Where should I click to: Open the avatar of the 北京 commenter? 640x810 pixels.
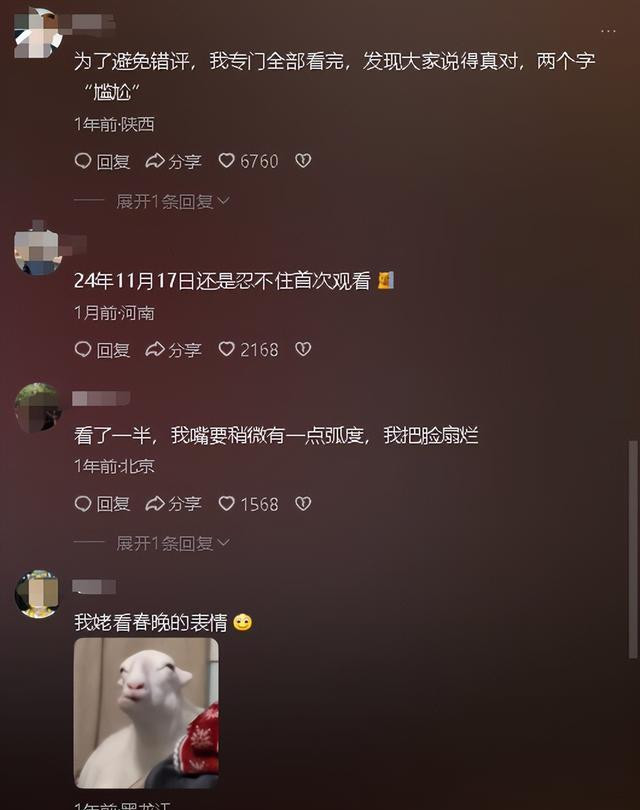click(x=37, y=406)
